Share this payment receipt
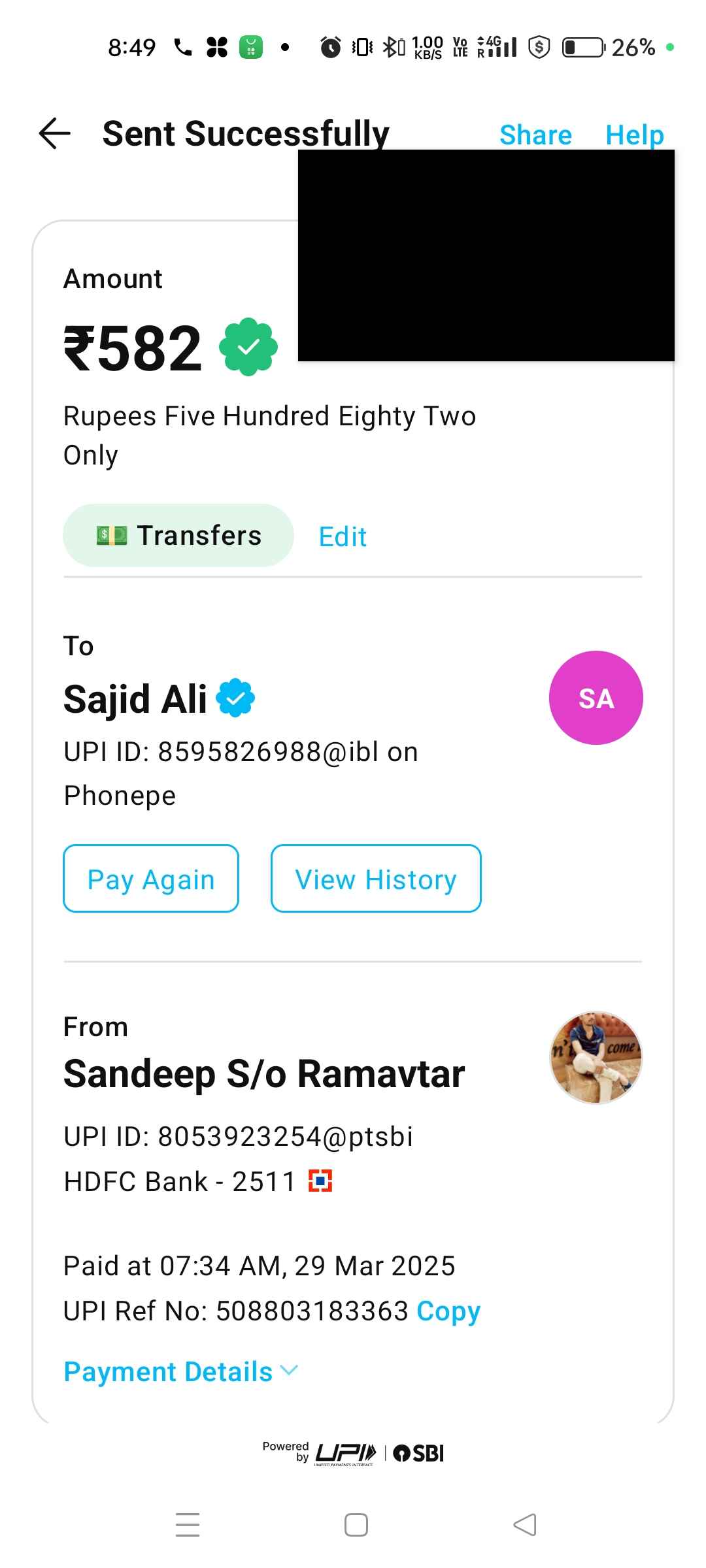 535,135
